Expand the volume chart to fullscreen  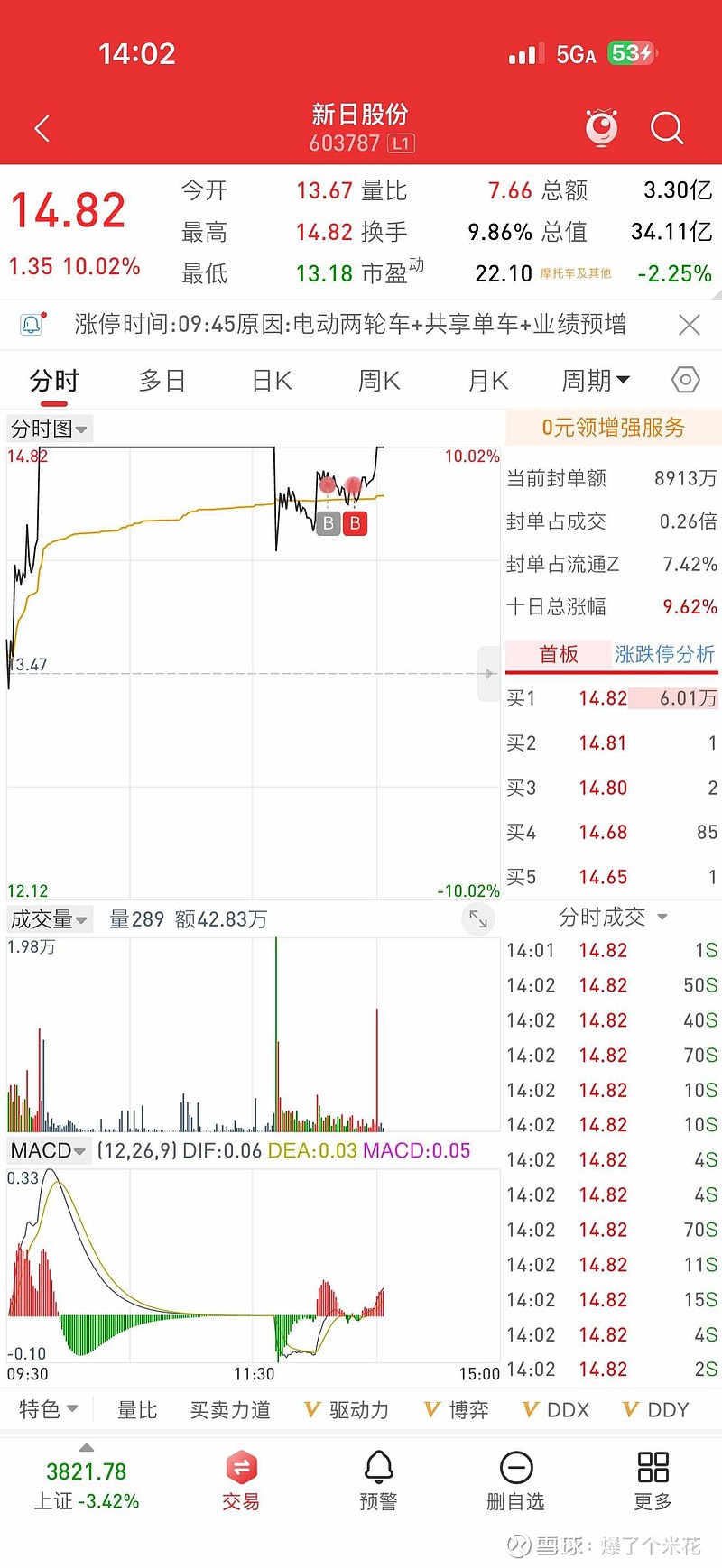(x=478, y=918)
